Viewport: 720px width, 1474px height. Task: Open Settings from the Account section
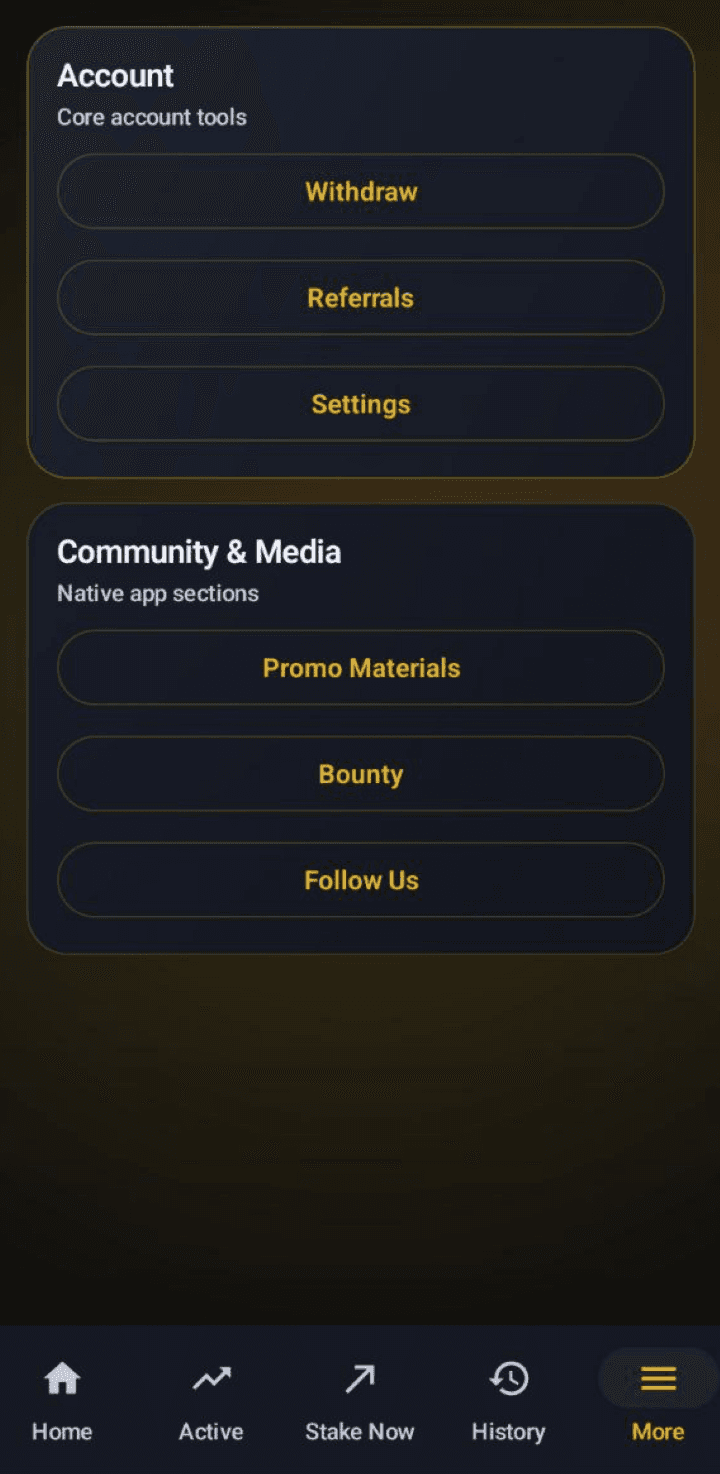[x=360, y=404]
